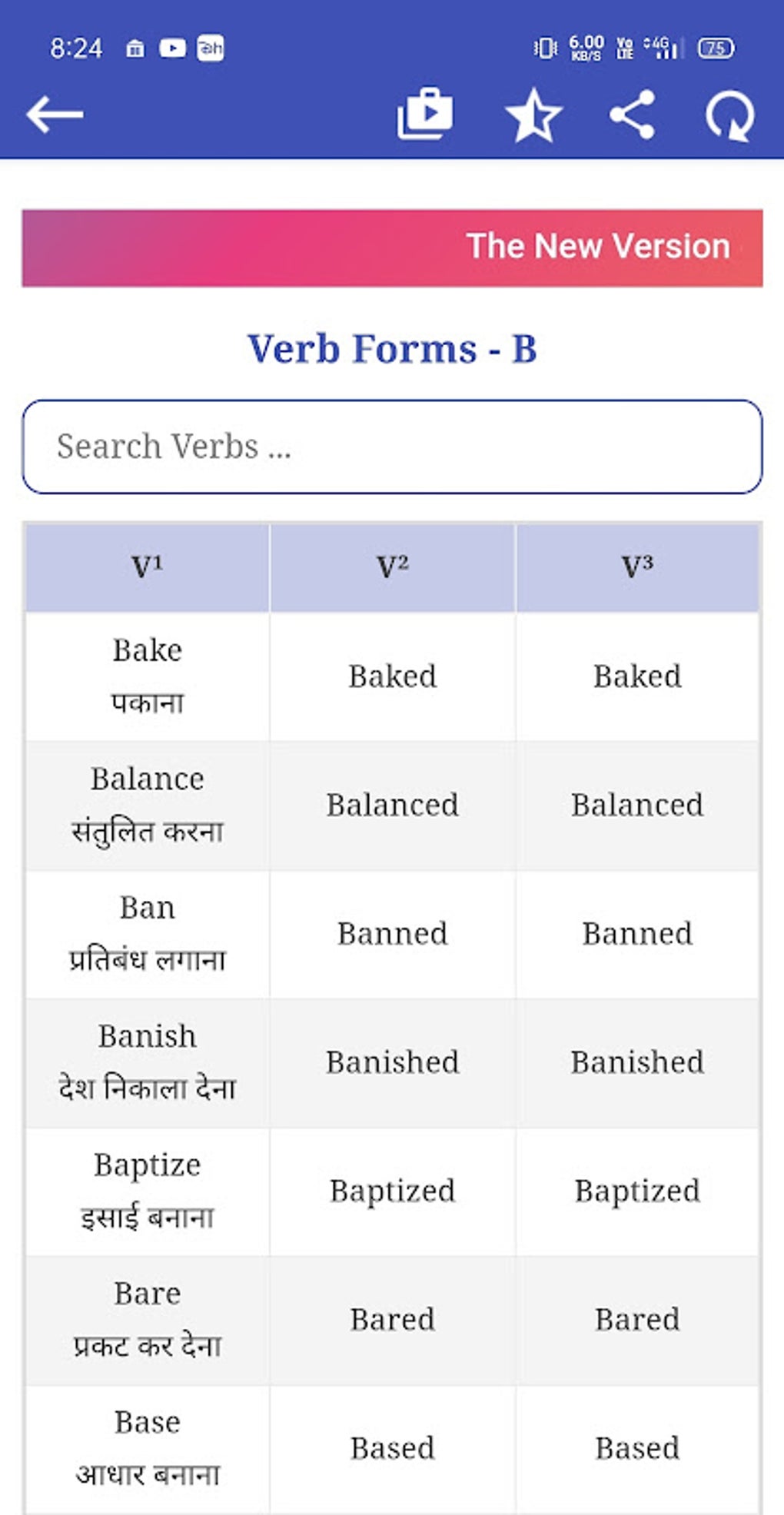Tap the 6.00 KB/s network speed indicator
This screenshot has height=1515, width=784.
(585, 46)
